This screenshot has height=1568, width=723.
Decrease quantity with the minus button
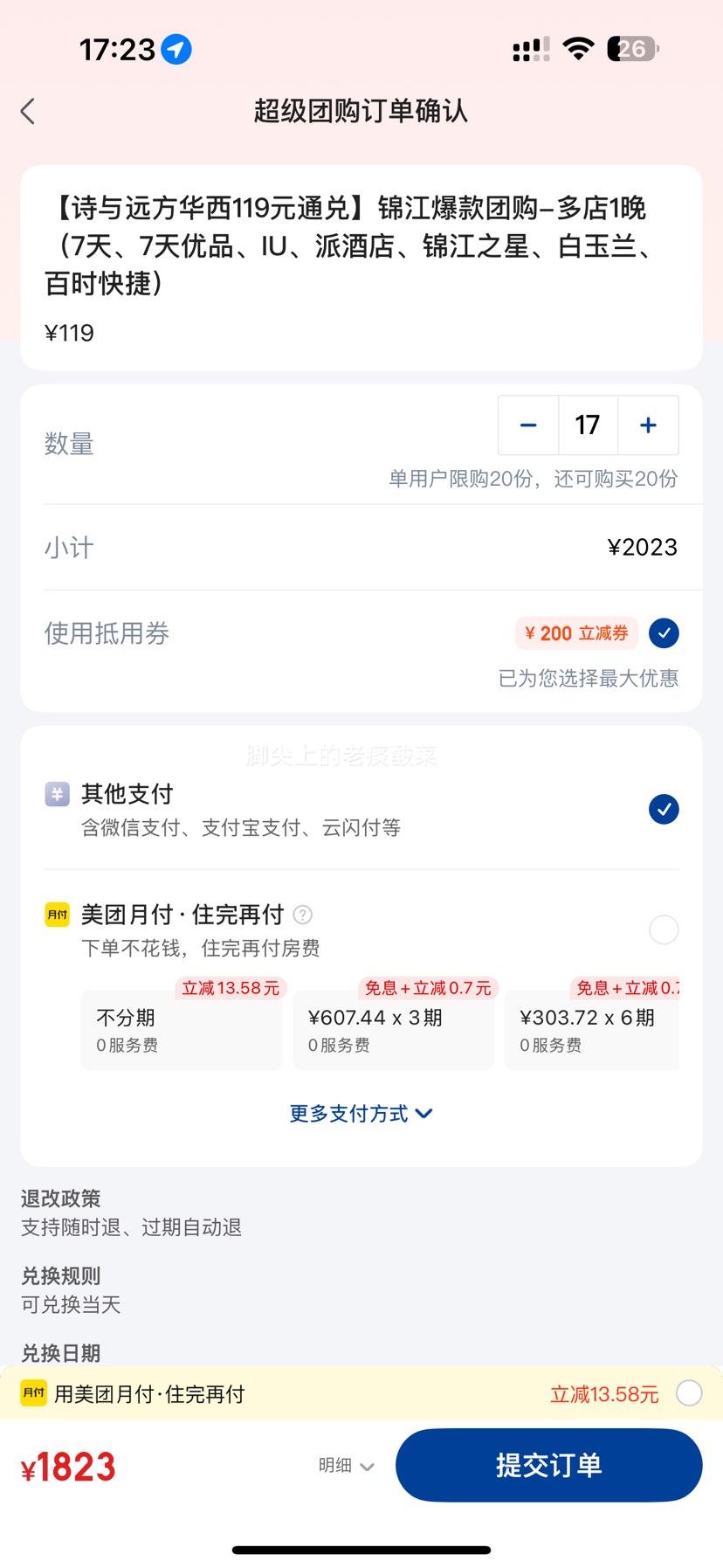(x=528, y=425)
